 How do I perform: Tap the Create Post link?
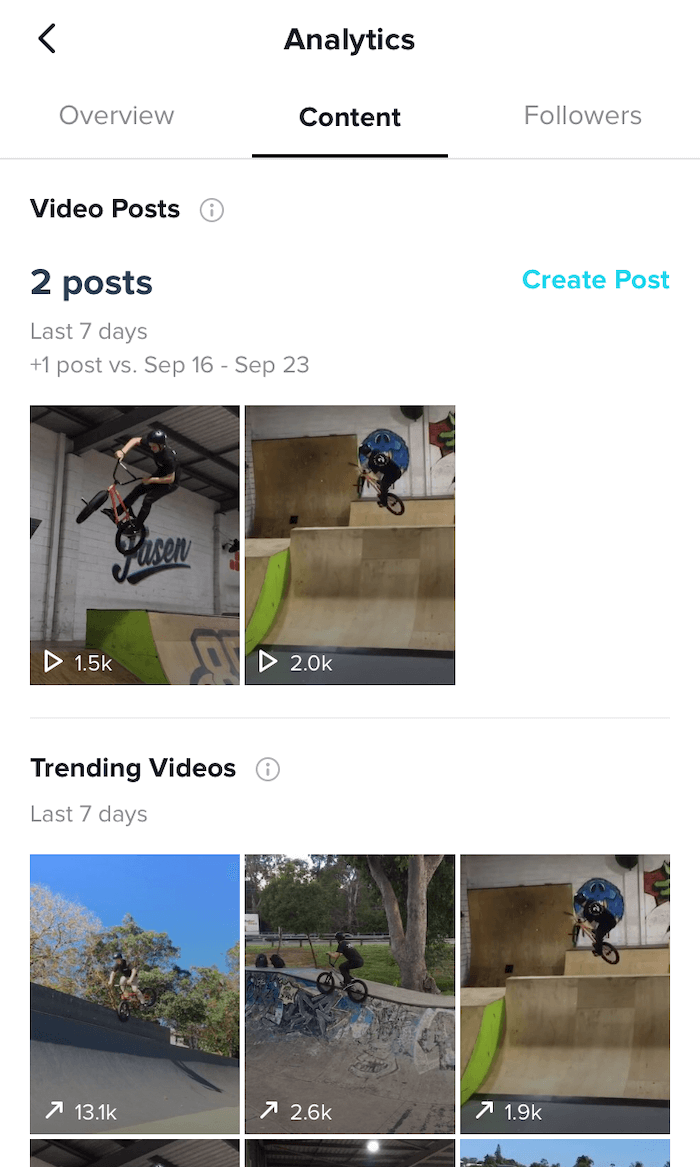[595, 280]
